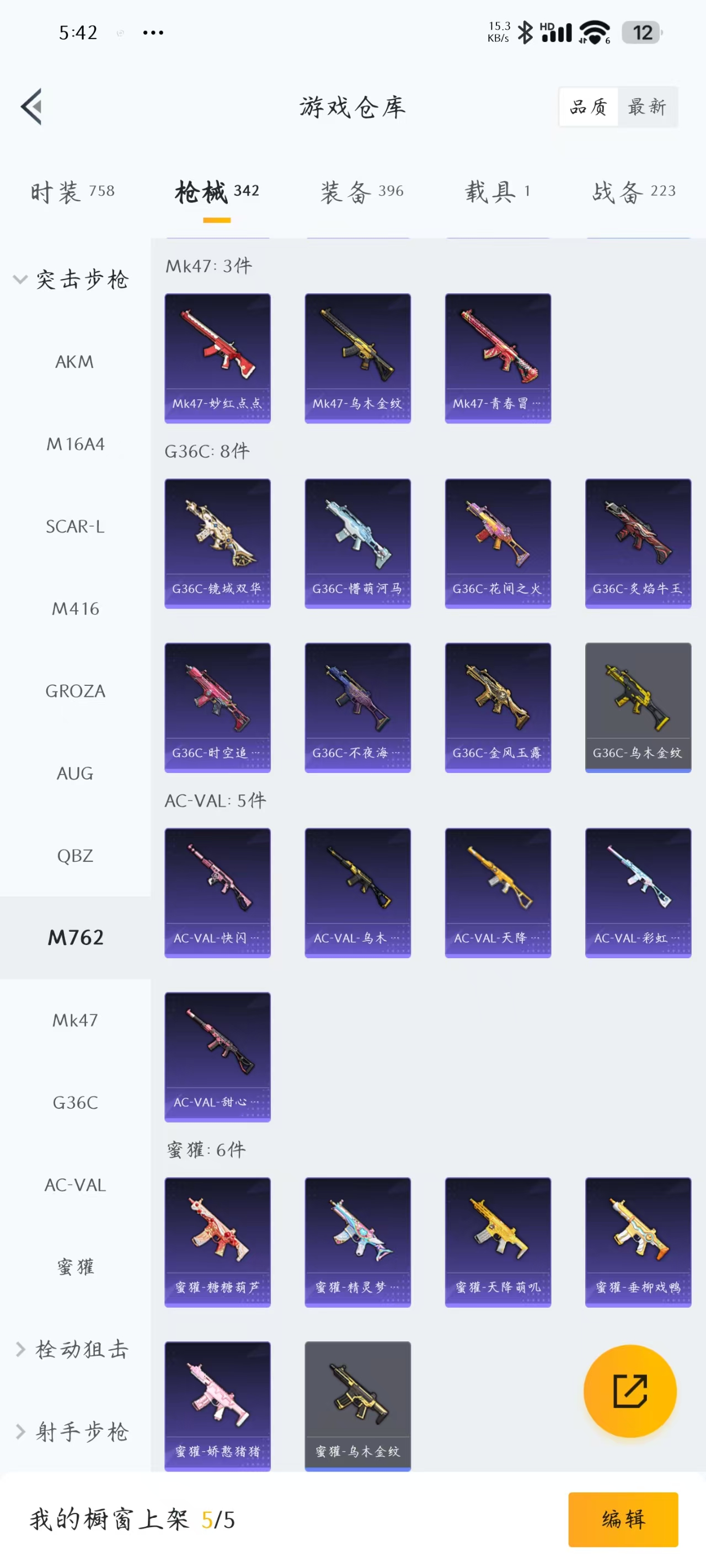Sort items by 最新
The width and height of the screenshot is (706, 1568).
pos(647,106)
